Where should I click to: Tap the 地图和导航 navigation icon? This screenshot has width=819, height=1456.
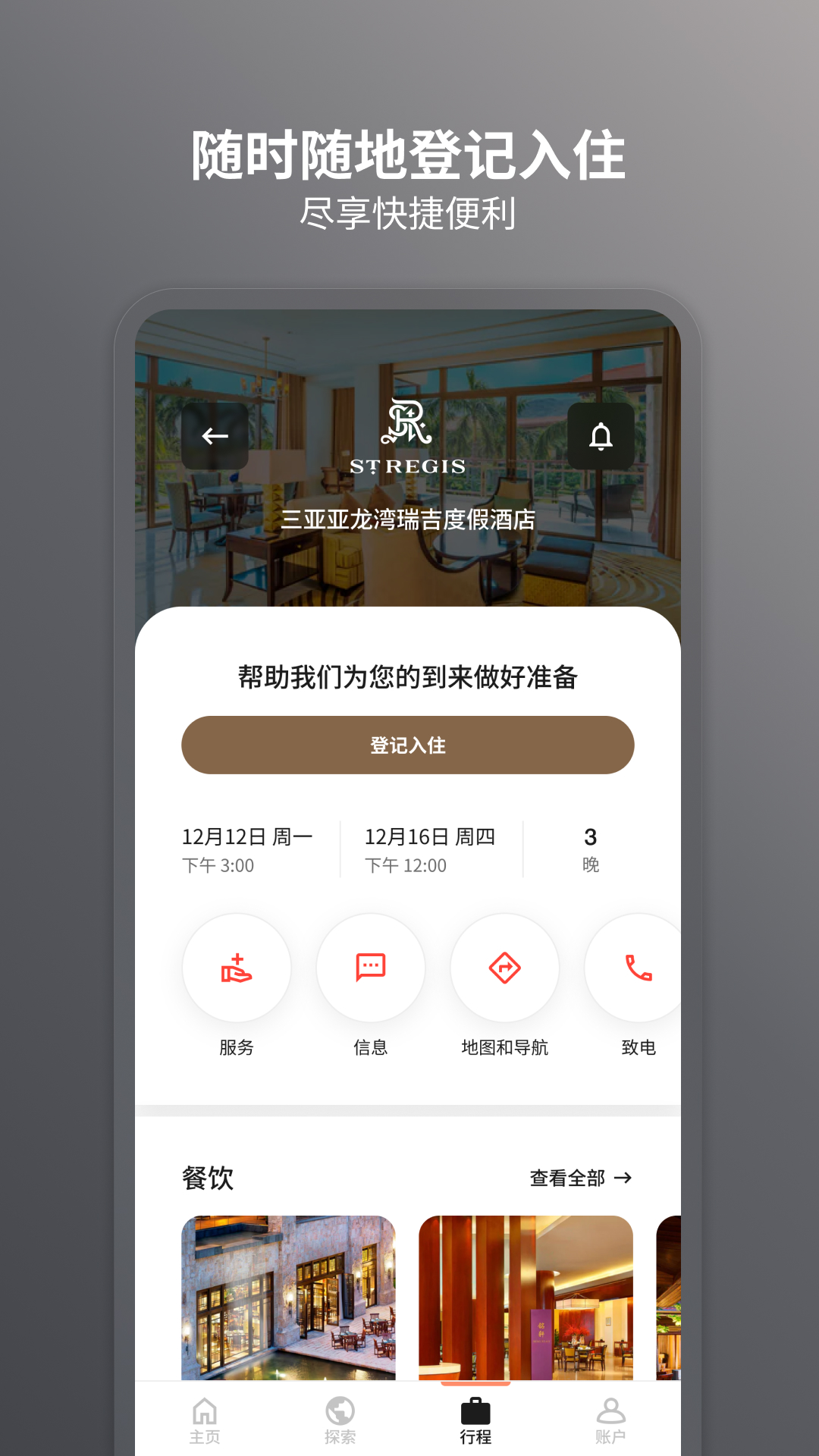[504, 968]
